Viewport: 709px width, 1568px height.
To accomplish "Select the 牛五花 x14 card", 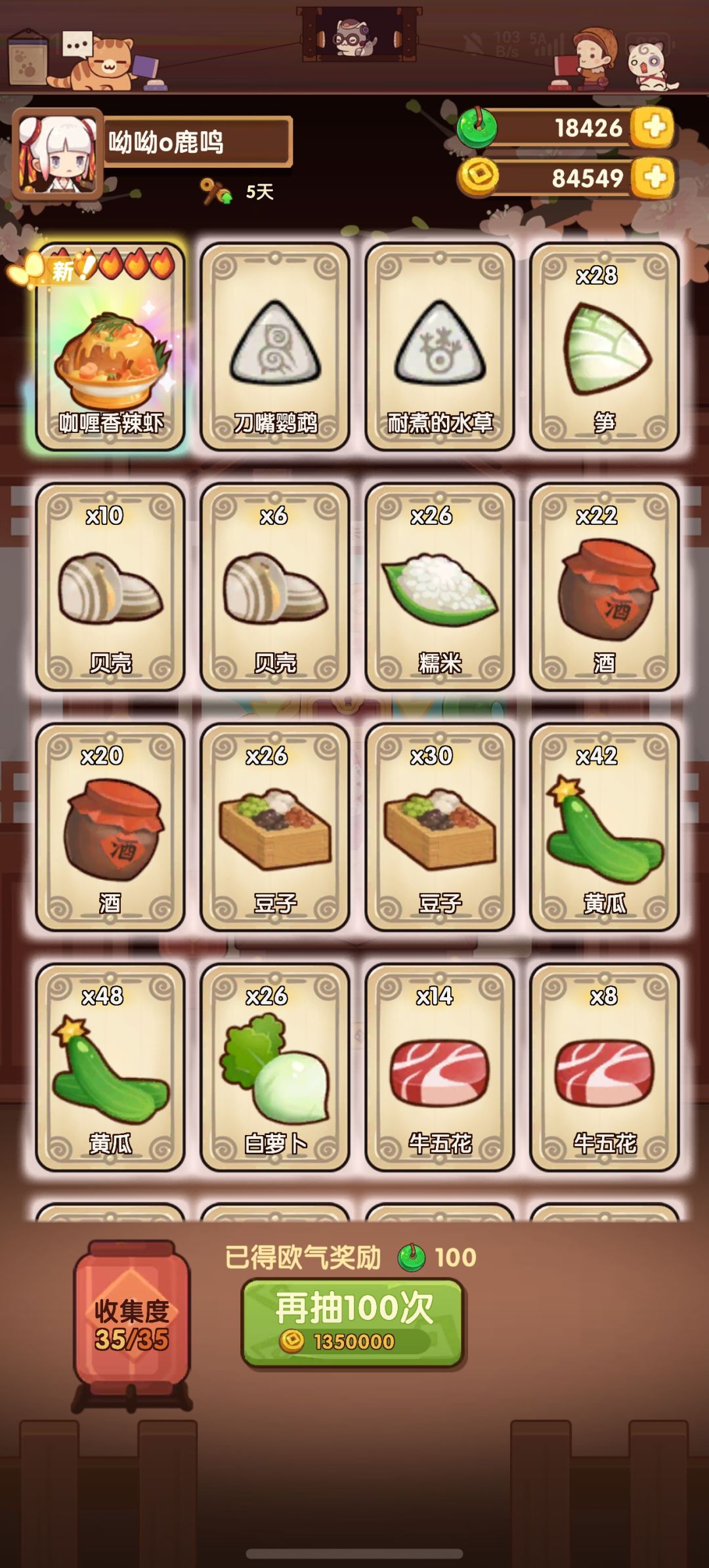I will (440, 1067).
